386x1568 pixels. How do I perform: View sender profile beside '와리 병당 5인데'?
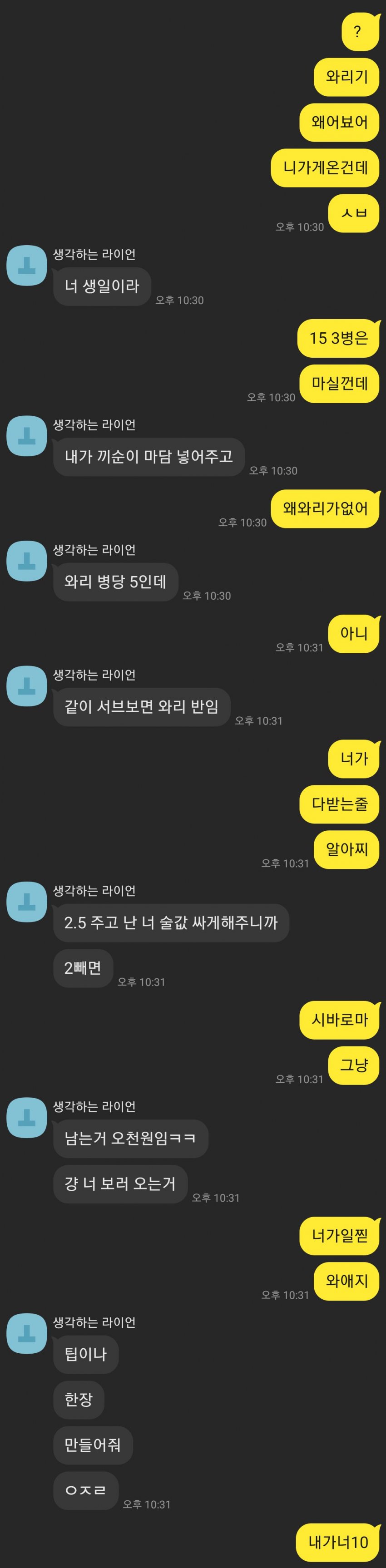(x=27, y=561)
